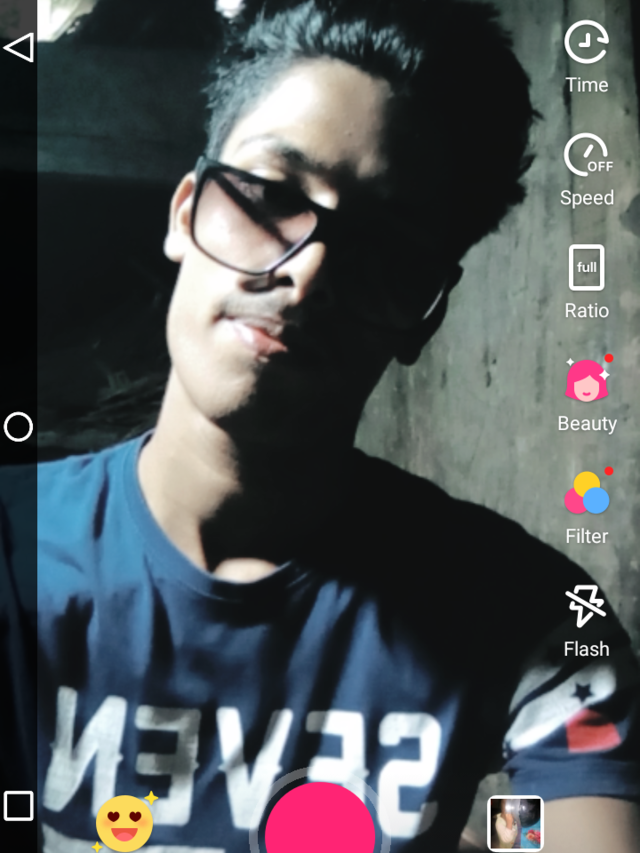
Task: Go back using the system back button
Action: point(19,47)
